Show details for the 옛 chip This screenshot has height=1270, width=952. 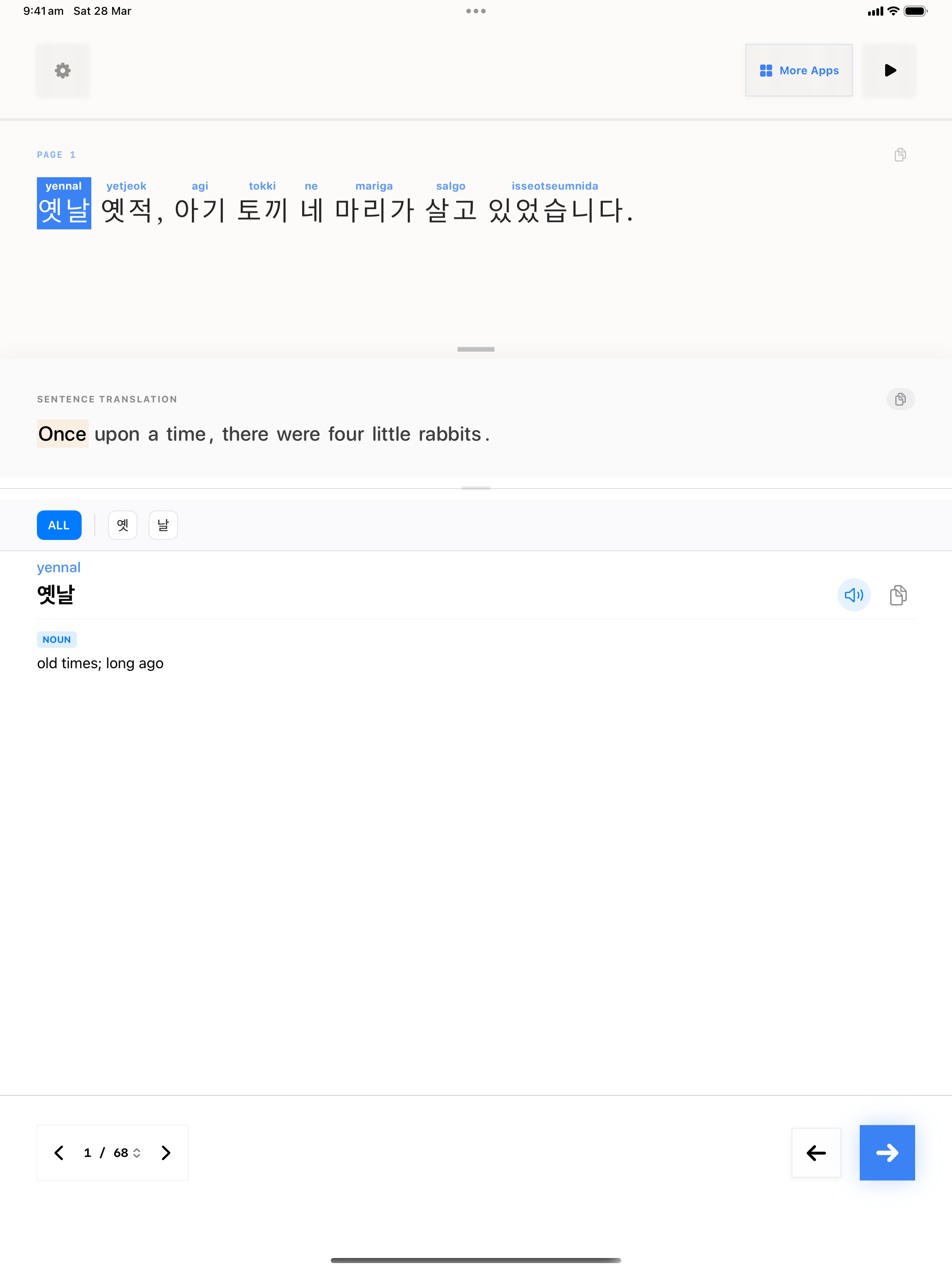coord(122,525)
